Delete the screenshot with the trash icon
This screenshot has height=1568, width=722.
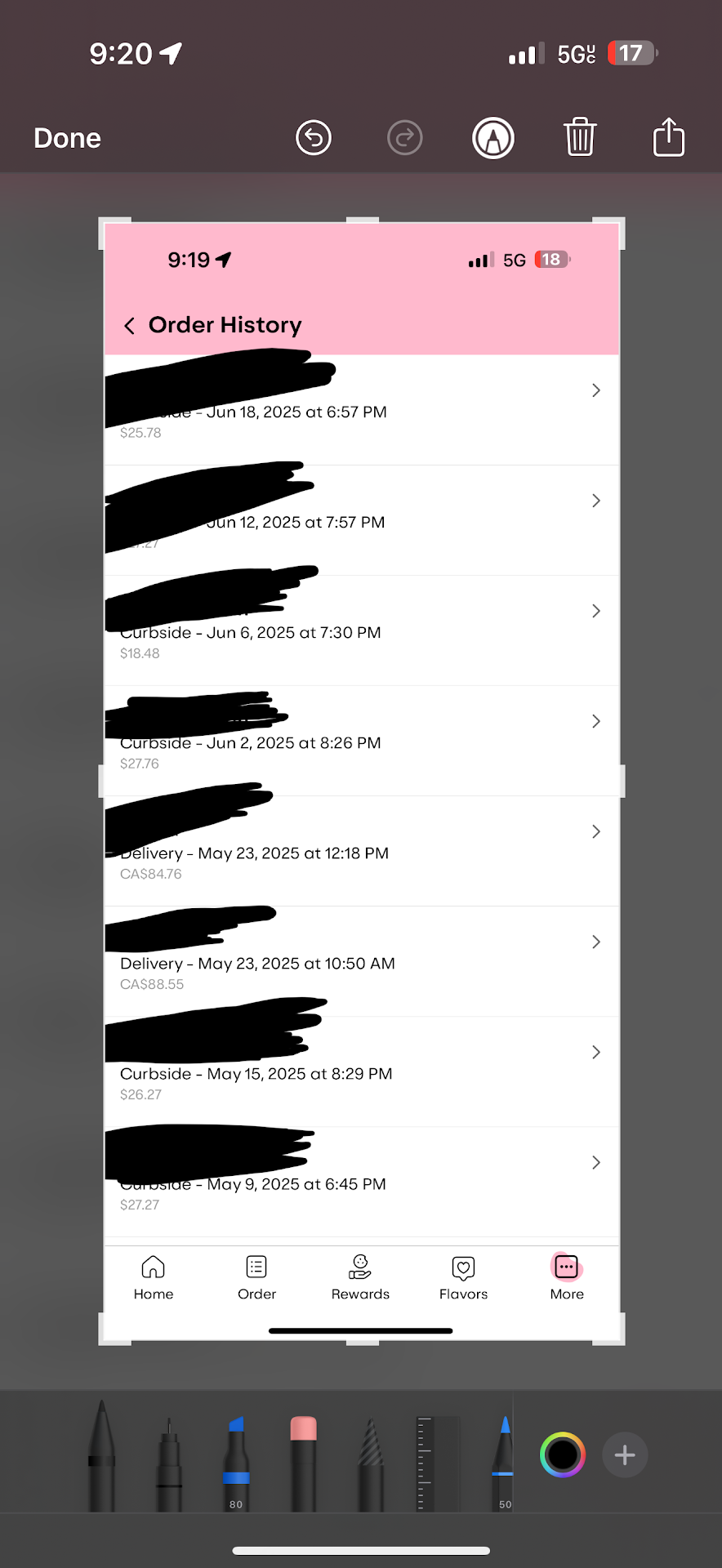click(x=580, y=136)
